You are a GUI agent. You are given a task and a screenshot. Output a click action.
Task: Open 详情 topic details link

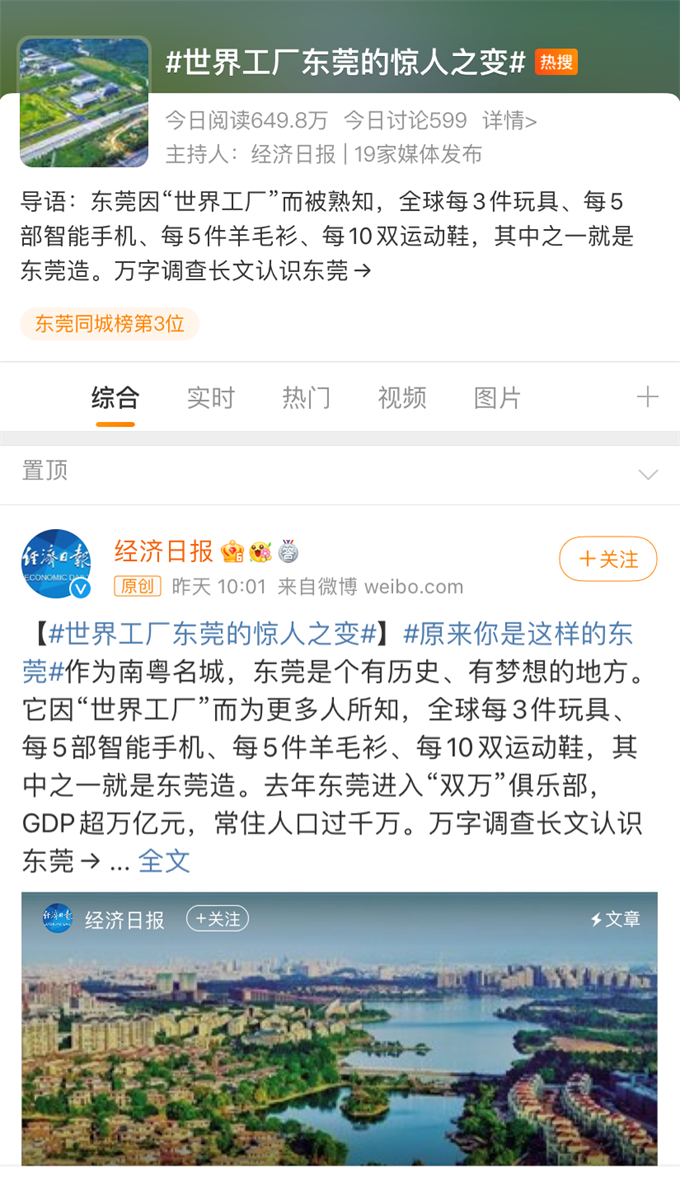[x=510, y=121]
